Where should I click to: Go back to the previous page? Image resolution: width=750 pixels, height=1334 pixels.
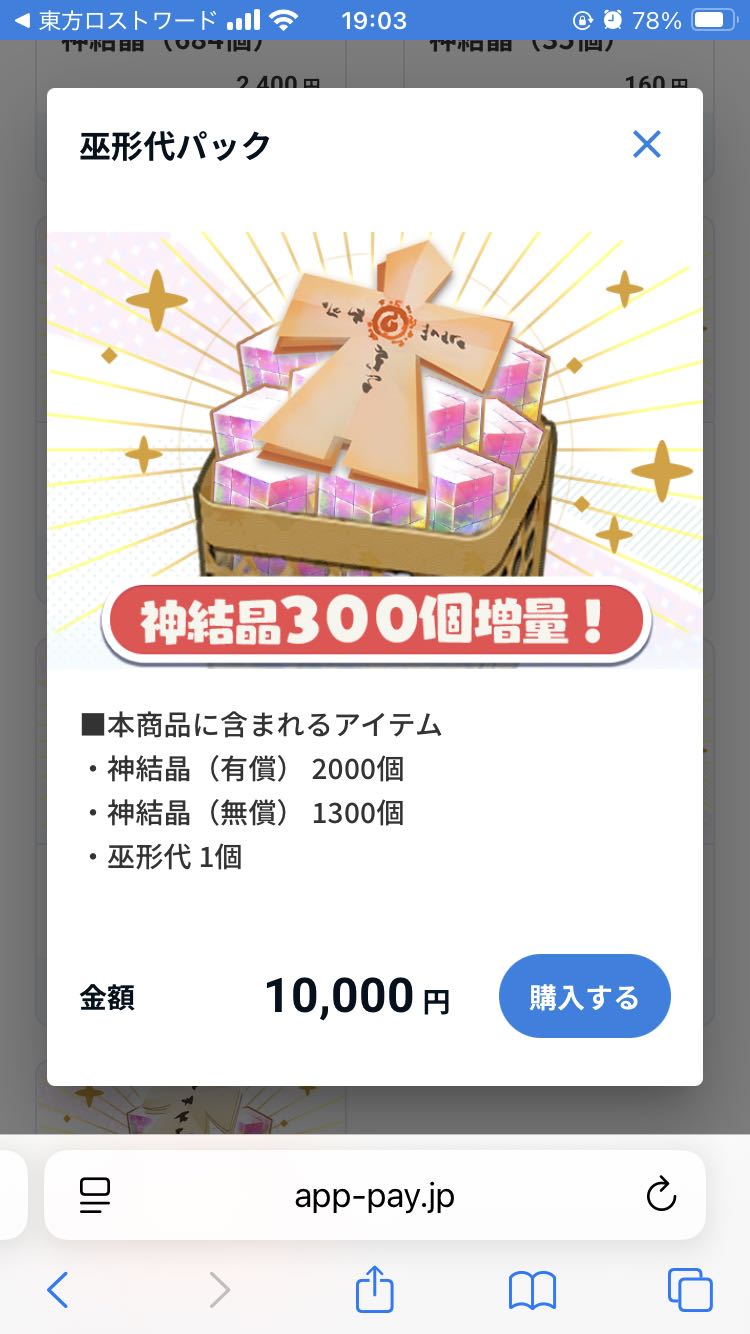click(57, 1290)
